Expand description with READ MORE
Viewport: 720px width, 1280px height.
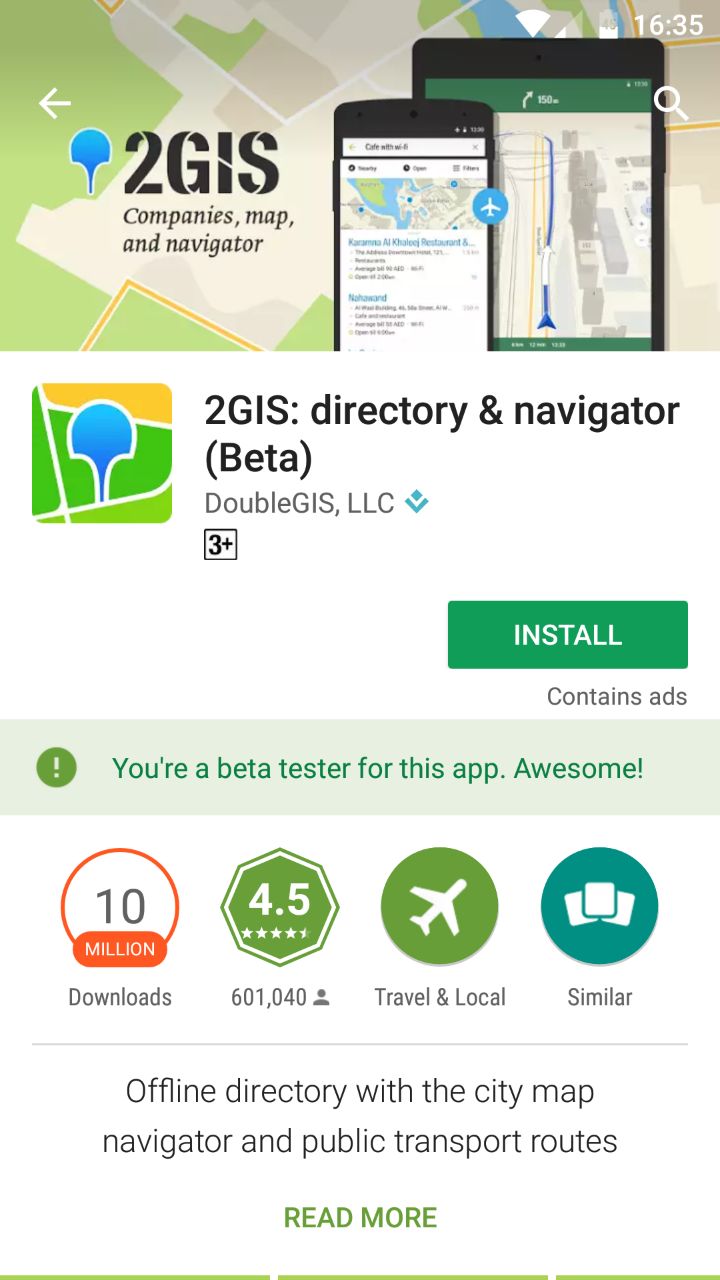(360, 1217)
